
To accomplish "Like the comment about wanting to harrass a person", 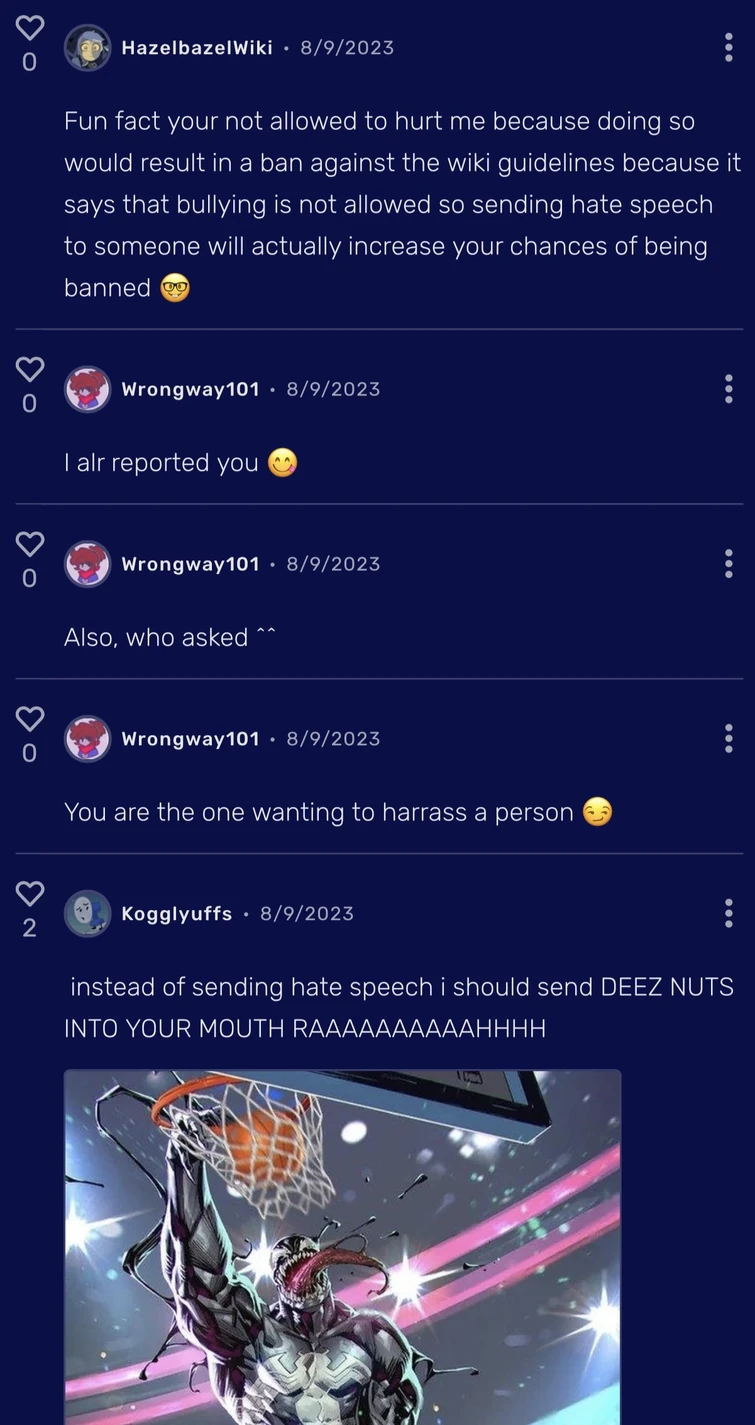I will point(29,719).
